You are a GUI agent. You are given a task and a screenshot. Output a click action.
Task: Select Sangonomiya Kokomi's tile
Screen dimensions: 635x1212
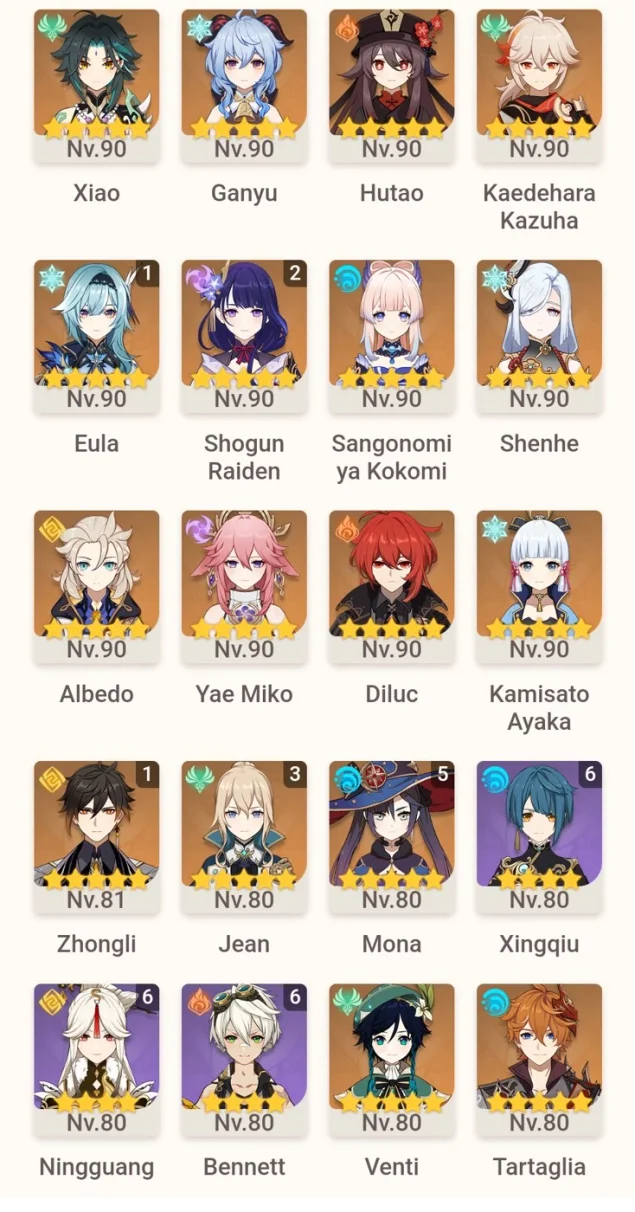point(391,336)
